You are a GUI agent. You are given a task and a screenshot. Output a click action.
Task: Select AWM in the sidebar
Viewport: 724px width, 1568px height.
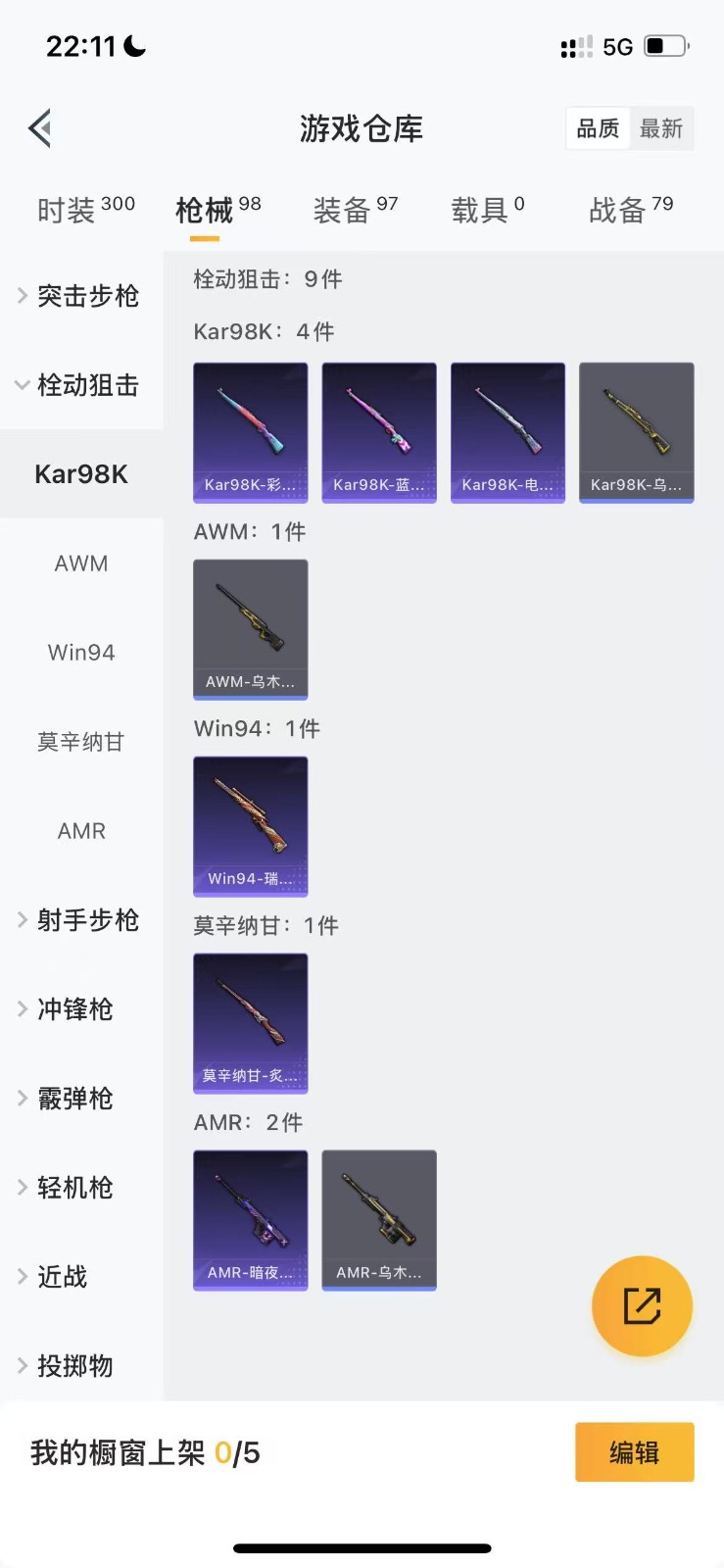(81, 563)
